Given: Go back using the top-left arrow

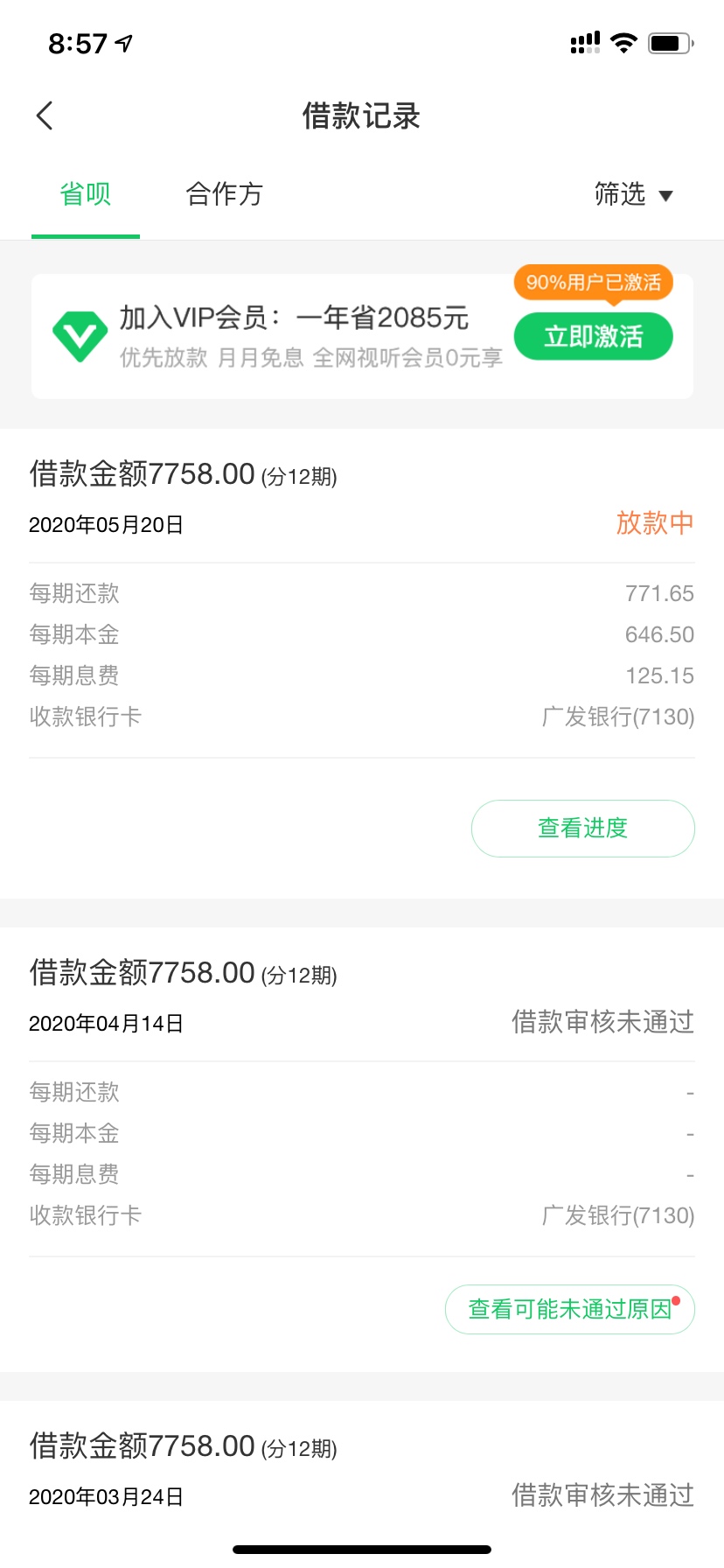Looking at the screenshot, I should tap(45, 115).
